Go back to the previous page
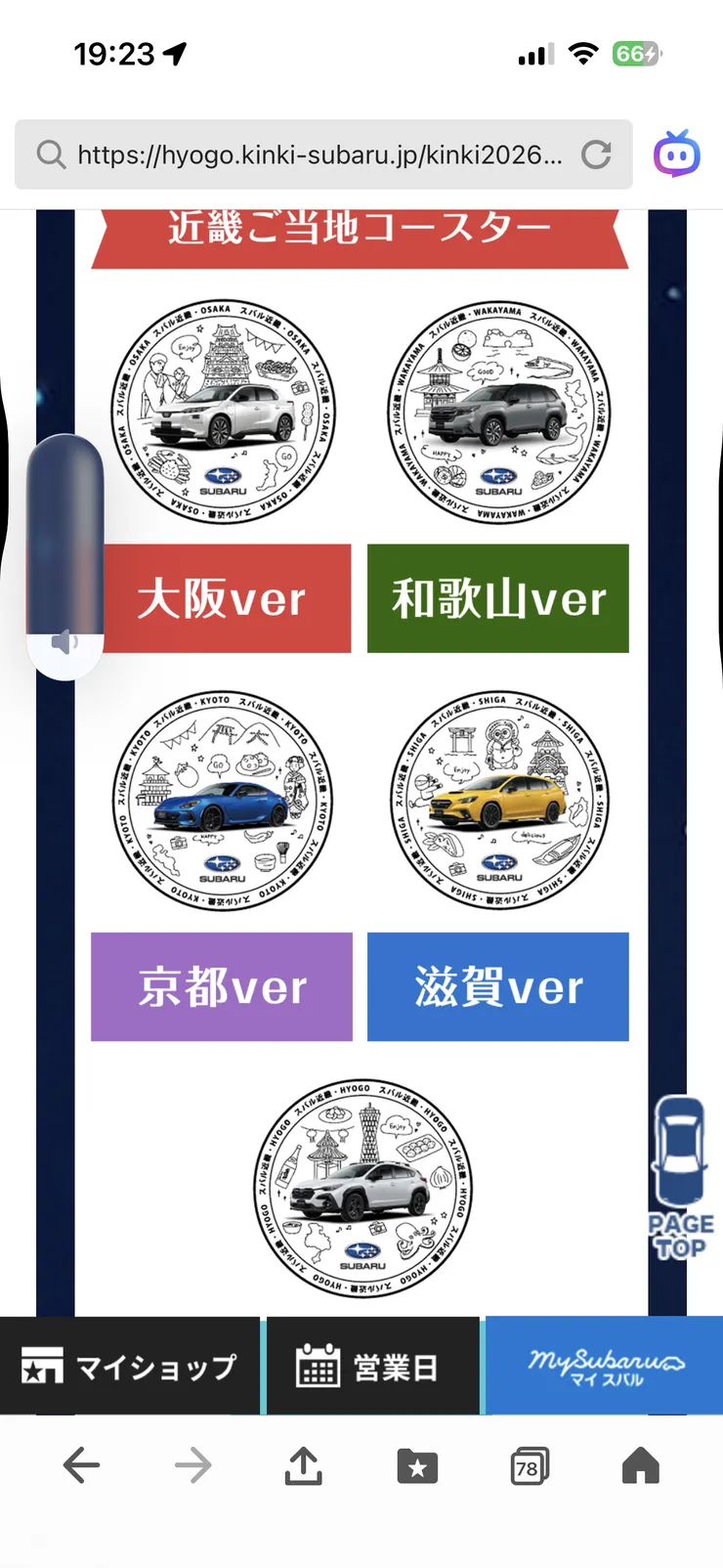The image size is (723, 1568). [x=81, y=1465]
